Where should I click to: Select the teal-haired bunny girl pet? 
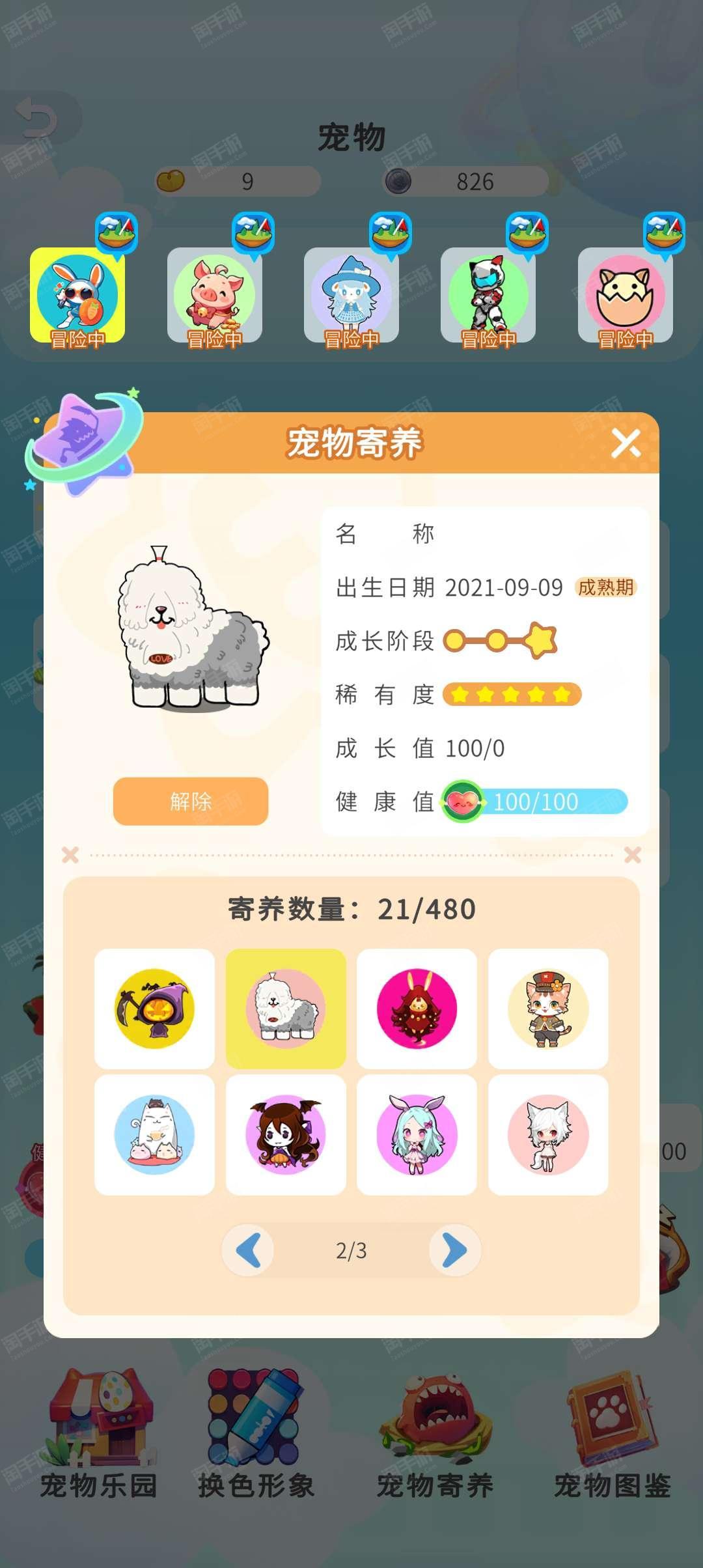(x=417, y=1134)
